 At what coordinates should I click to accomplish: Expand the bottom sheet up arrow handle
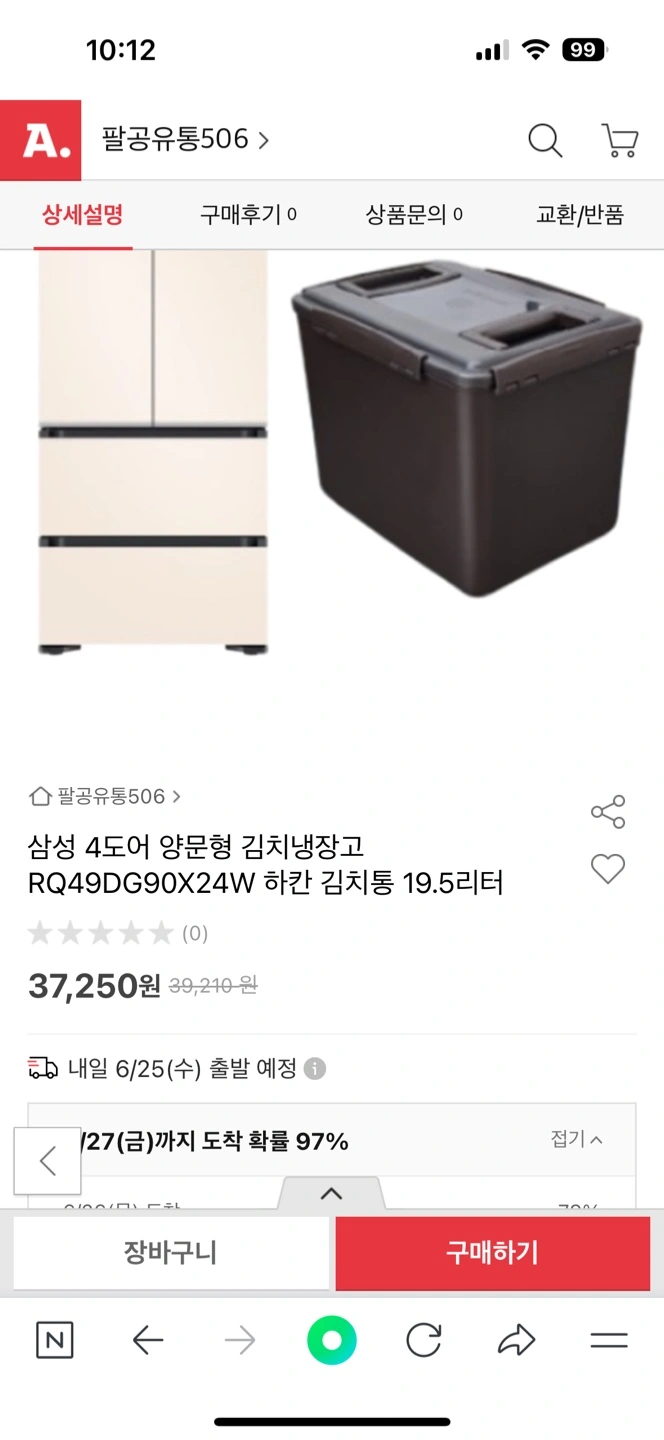pos(331,1194)
